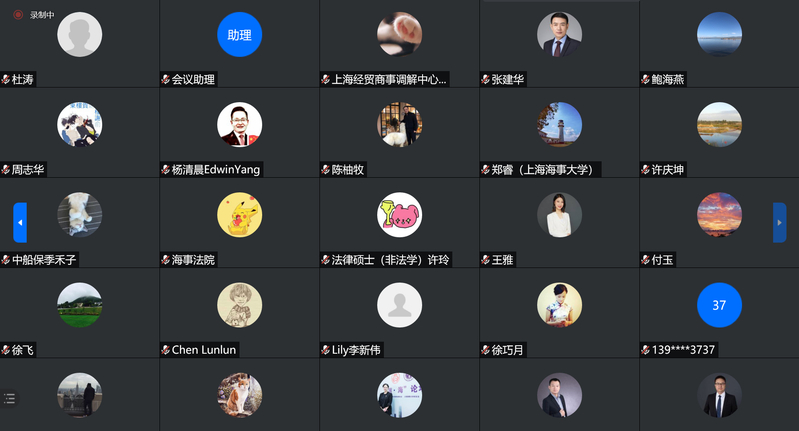Open the list icon at bottom left
Viewport: 799px width, 431px height.
(9, 398)
